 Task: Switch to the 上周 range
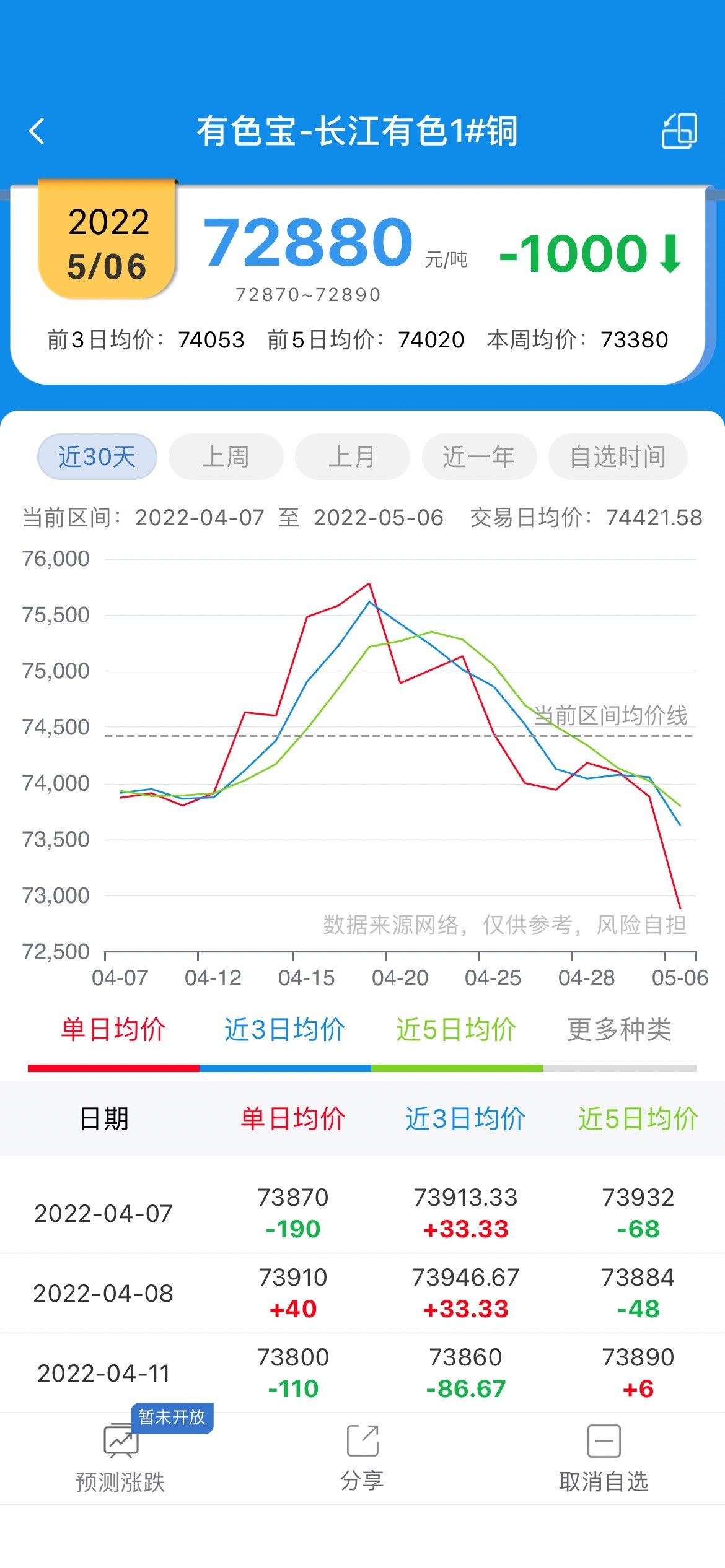point(226,457)
